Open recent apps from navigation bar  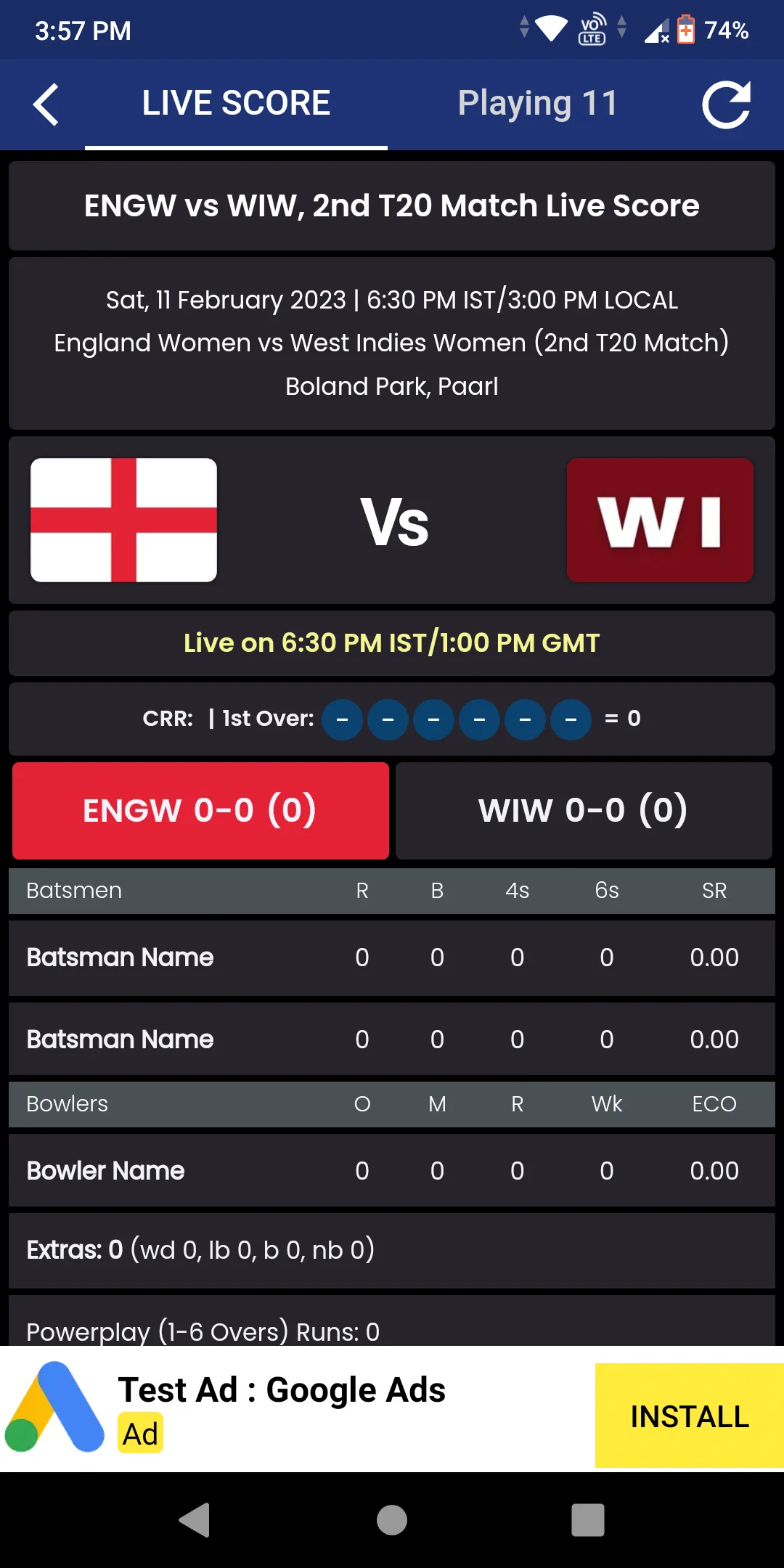click(588, 1520)
